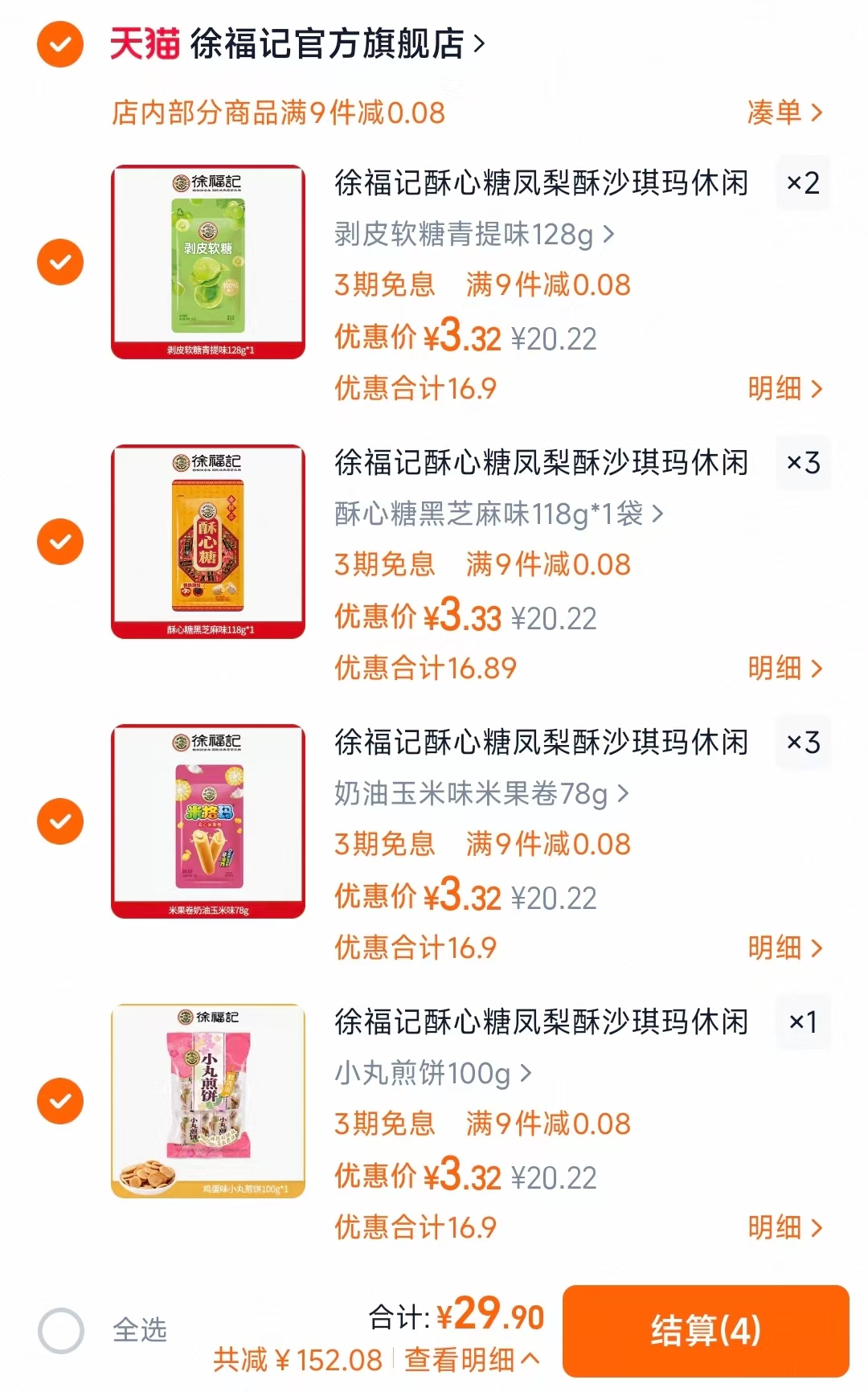
Task: Click the ×3 quantity label for 米果卷
Action: (x=804, y=743)
